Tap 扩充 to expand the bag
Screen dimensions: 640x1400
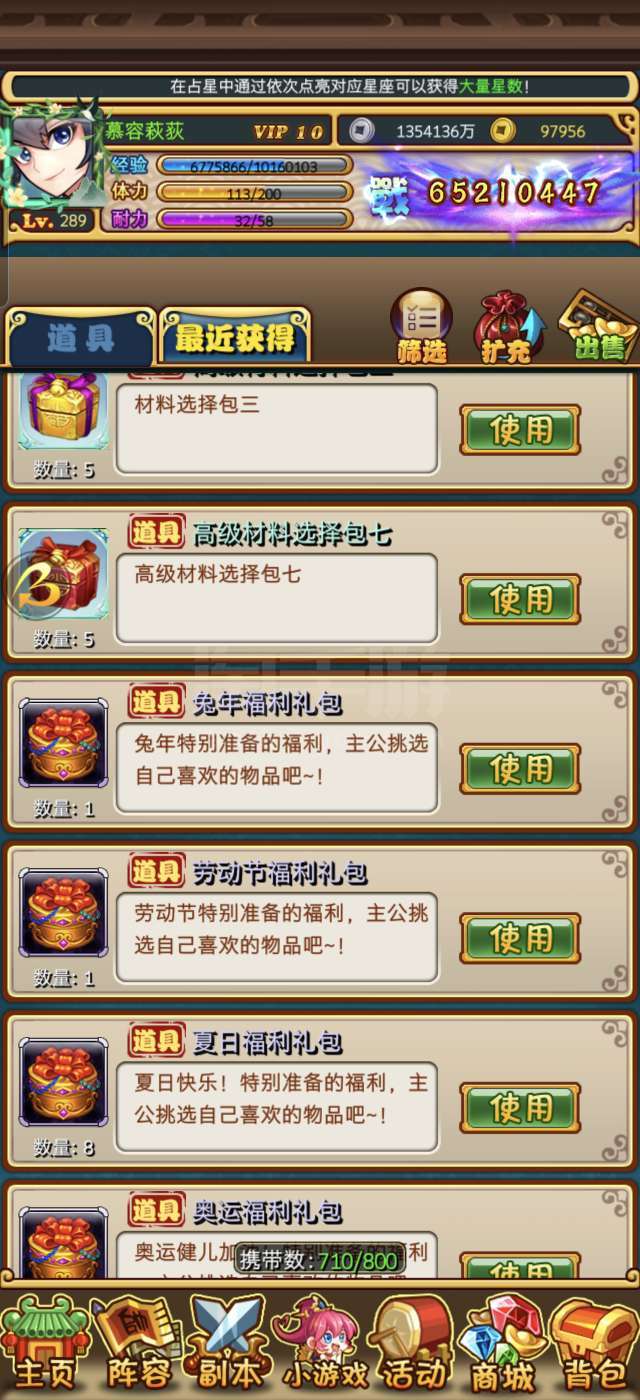pyautogui.click(x=505, y=327)
